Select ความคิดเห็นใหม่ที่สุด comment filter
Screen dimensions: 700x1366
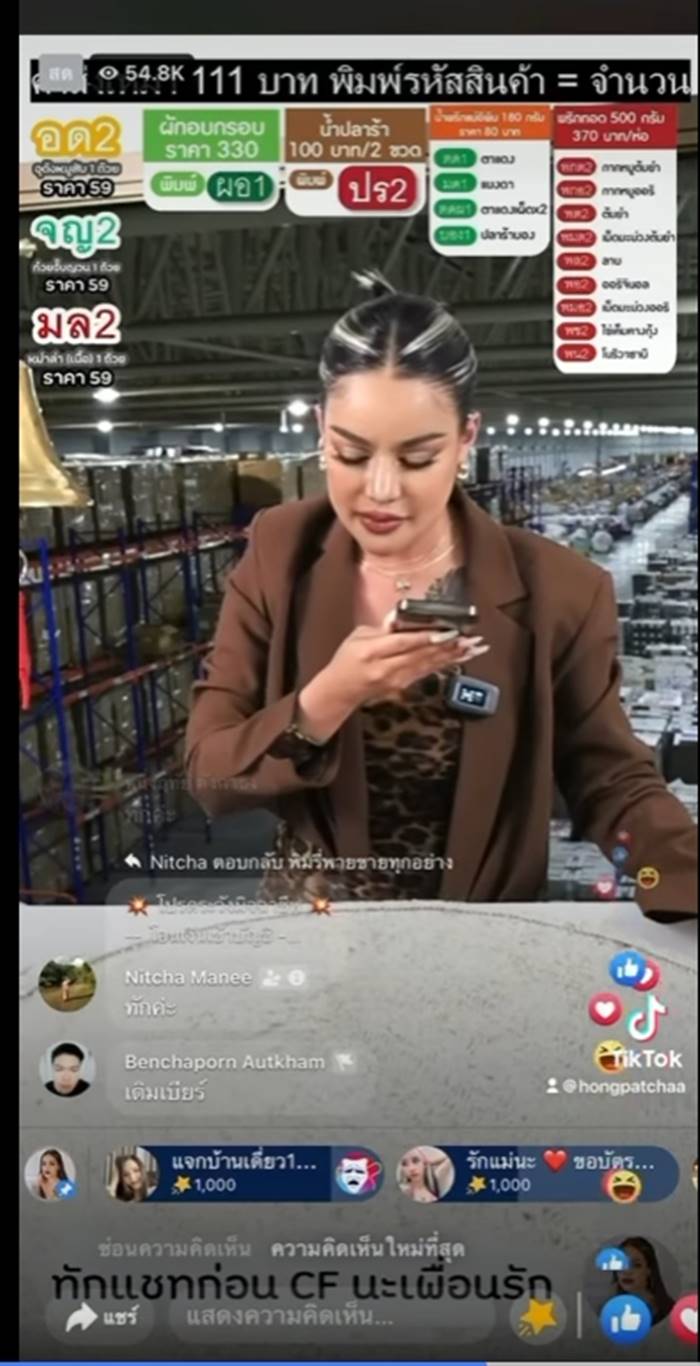(x=367, y=1249)
